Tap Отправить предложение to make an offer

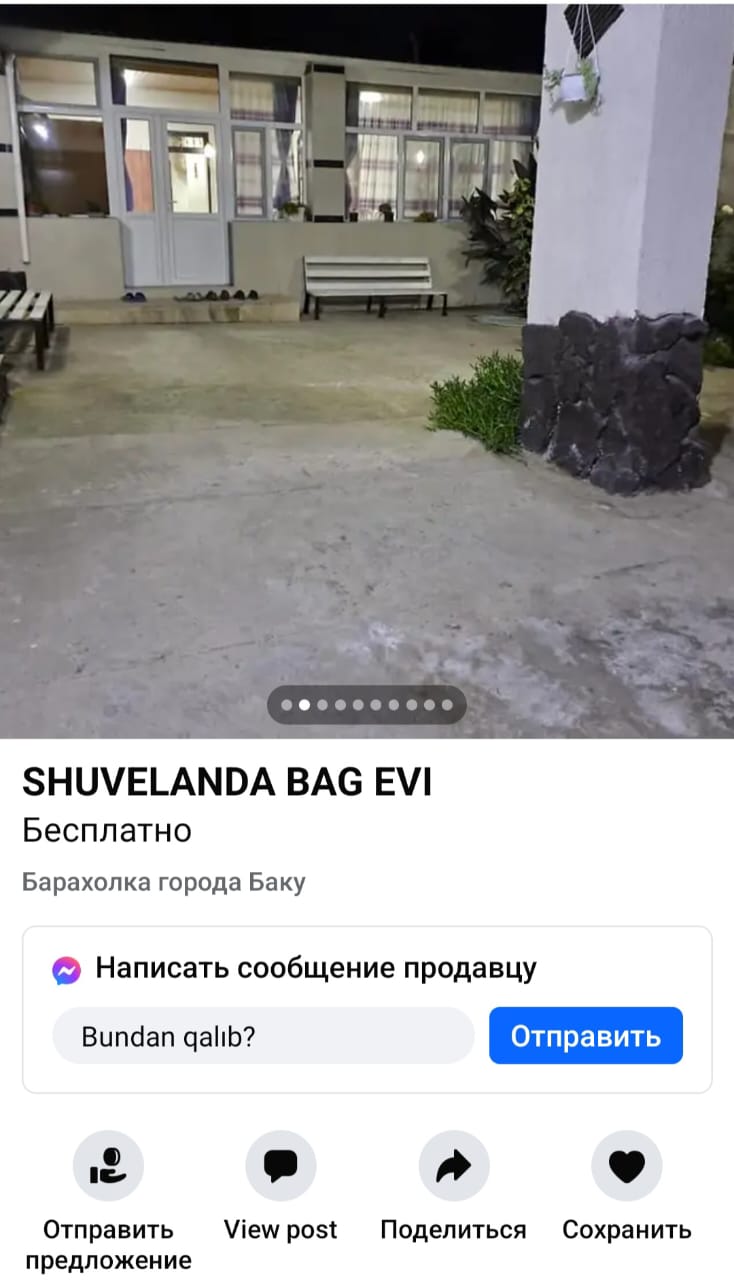pos(108,1166)
